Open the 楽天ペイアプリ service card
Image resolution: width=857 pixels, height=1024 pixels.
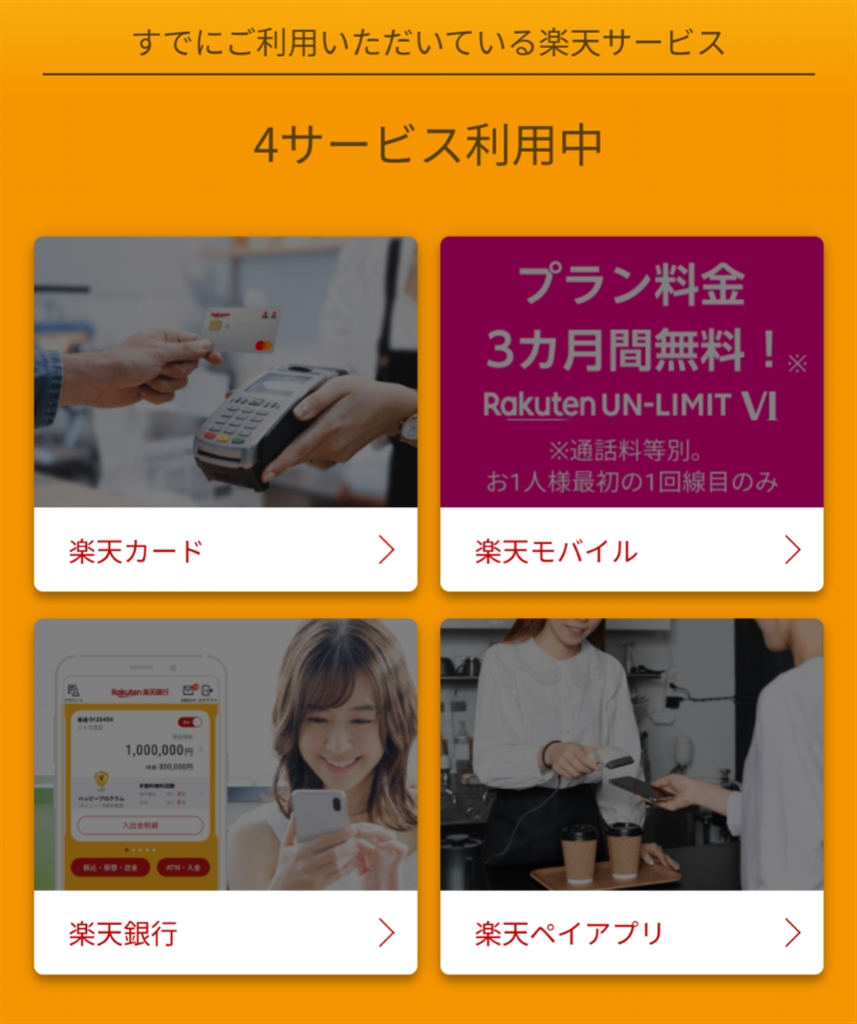tap(631, 932)
